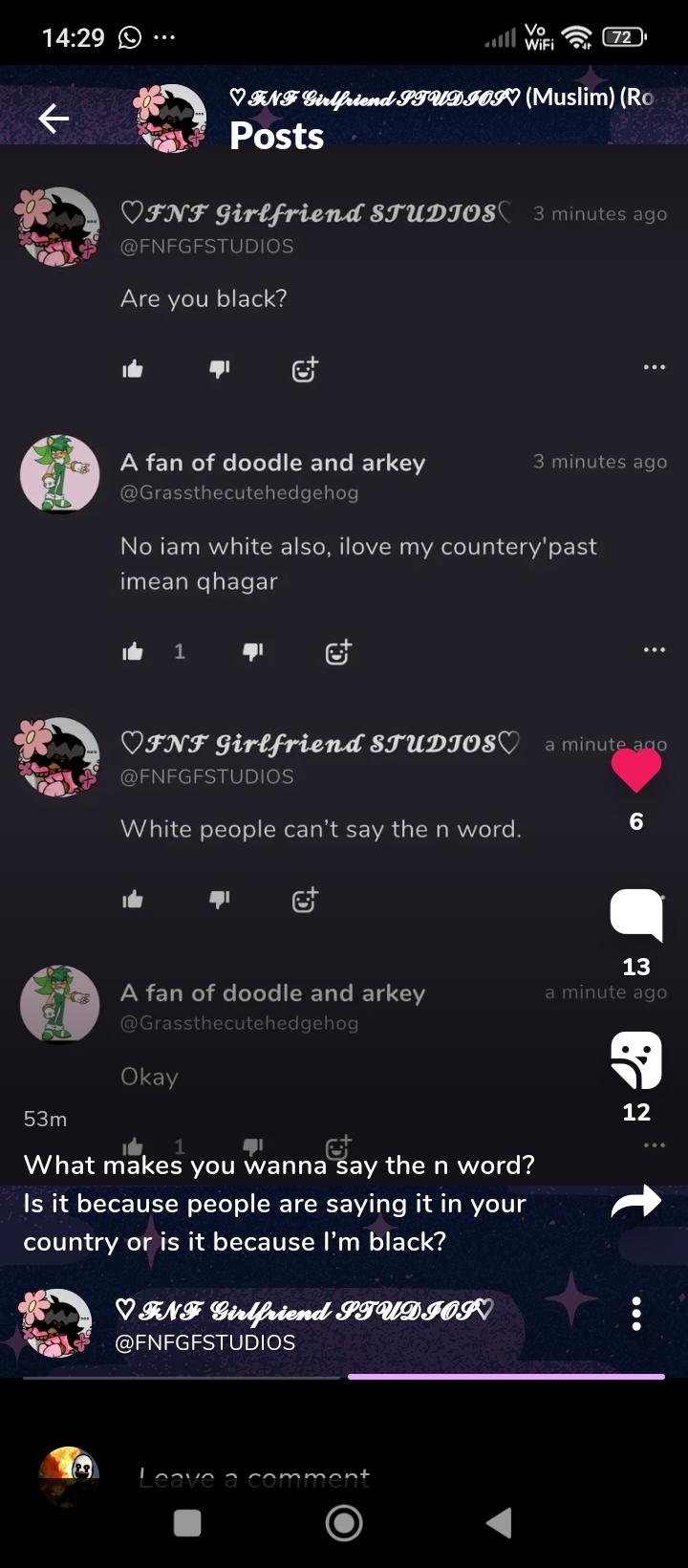Dislike the 'No iam white also' comment
The width and height of the screenshot is (688, 1568).
coord(253,652)
